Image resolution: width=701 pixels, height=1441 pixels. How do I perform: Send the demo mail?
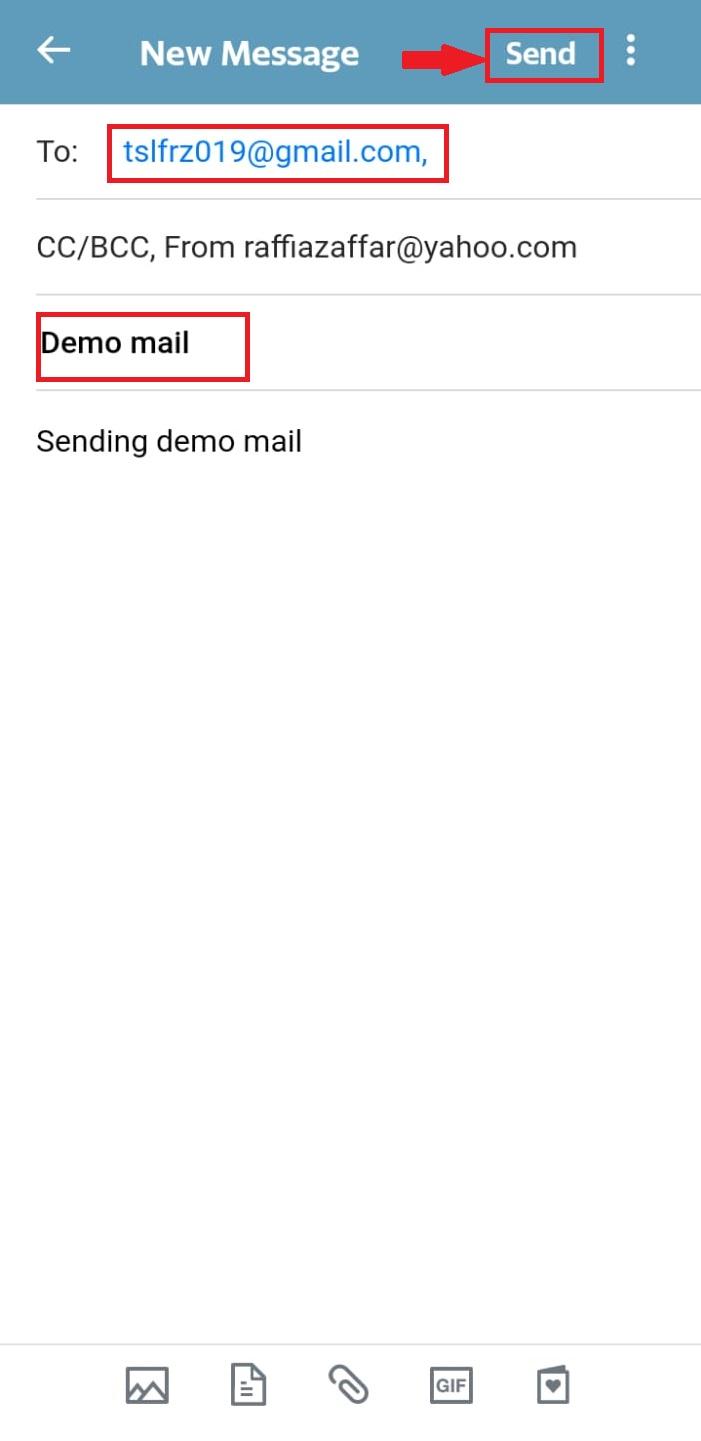coord(541,53)
